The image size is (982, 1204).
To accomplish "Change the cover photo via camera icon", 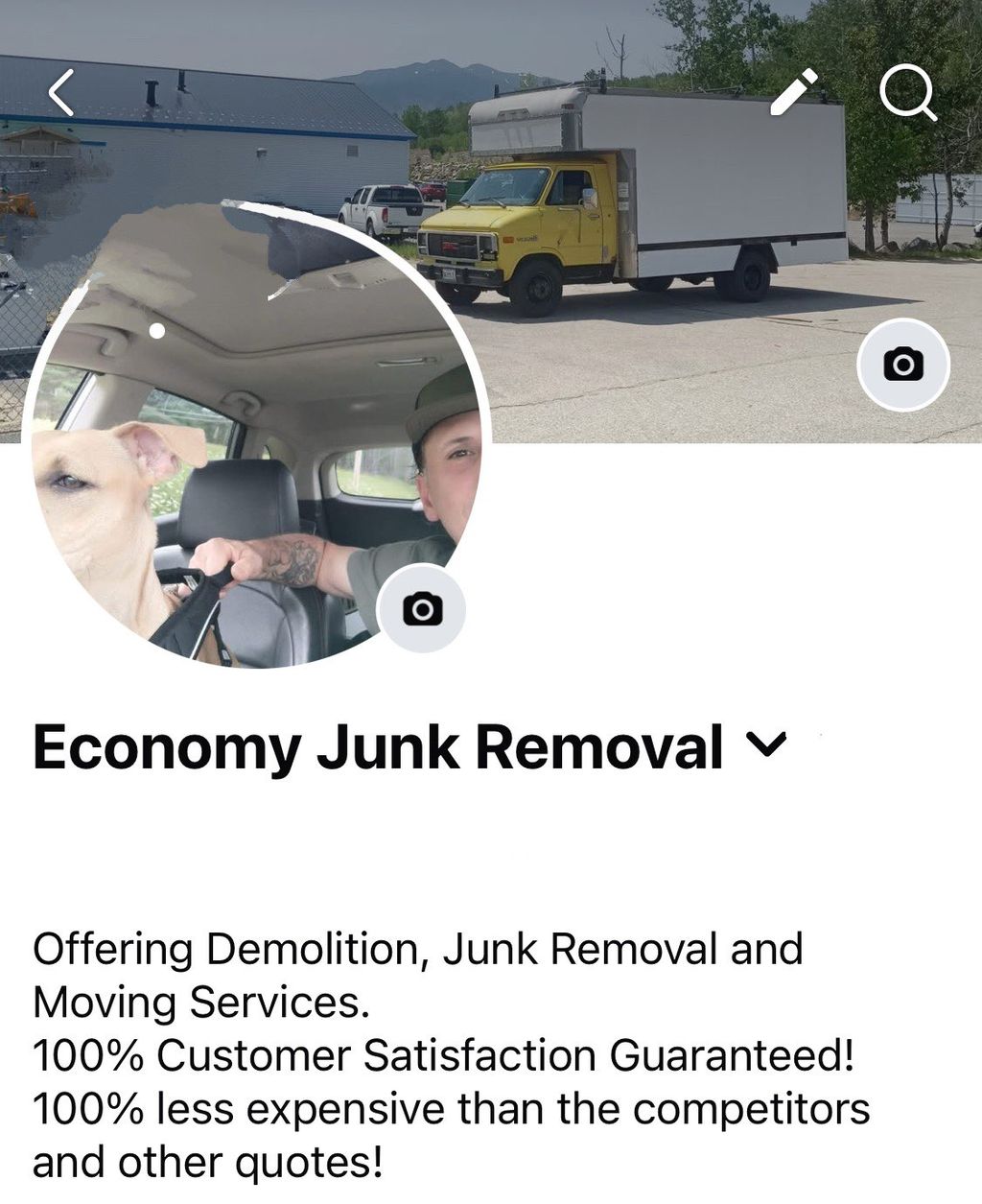I will click(902, 365).
